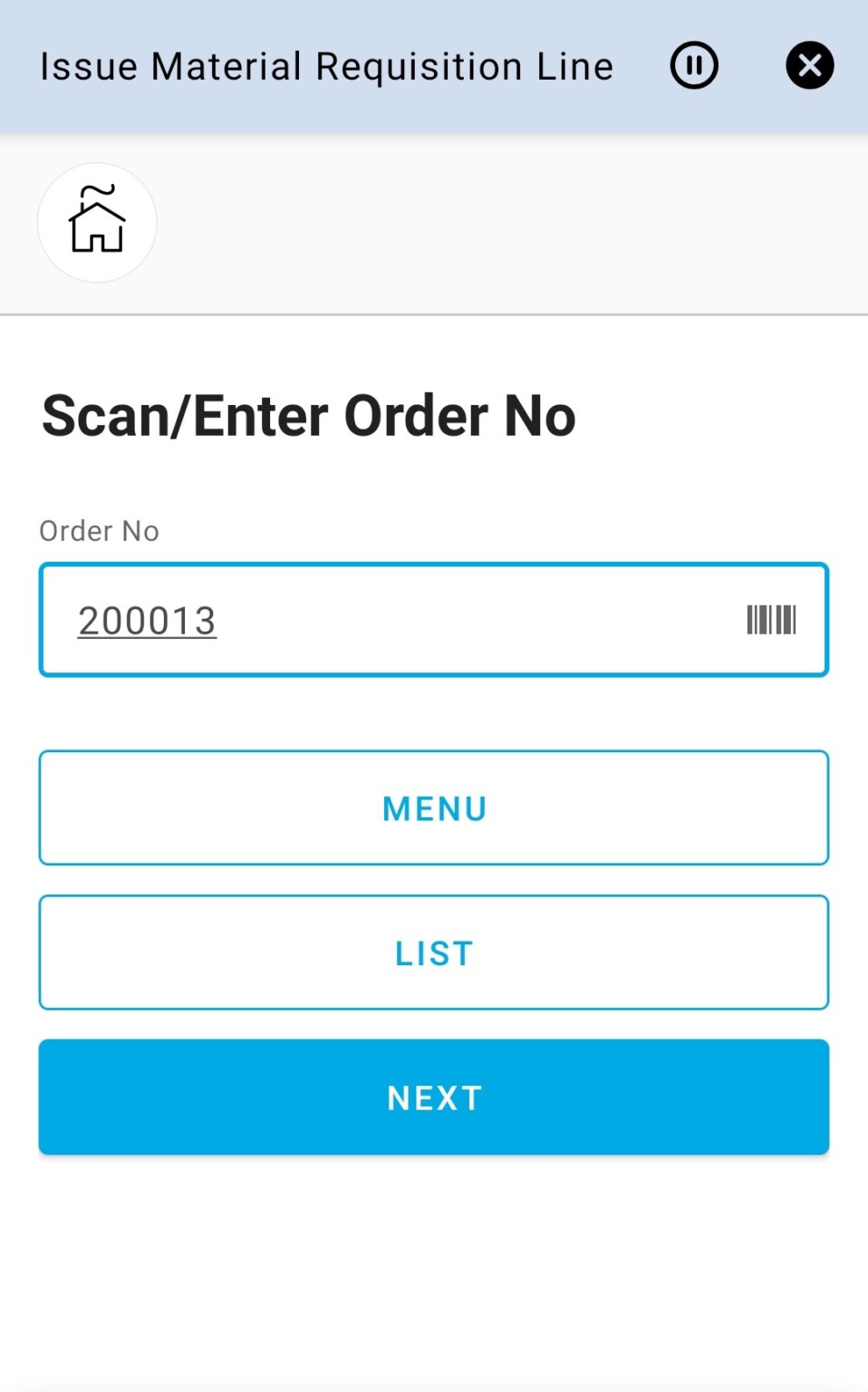This screenshot has width=868, height=1392.
Task: Navigate home from the requisition screen
Action: click(x=97, y=222)
